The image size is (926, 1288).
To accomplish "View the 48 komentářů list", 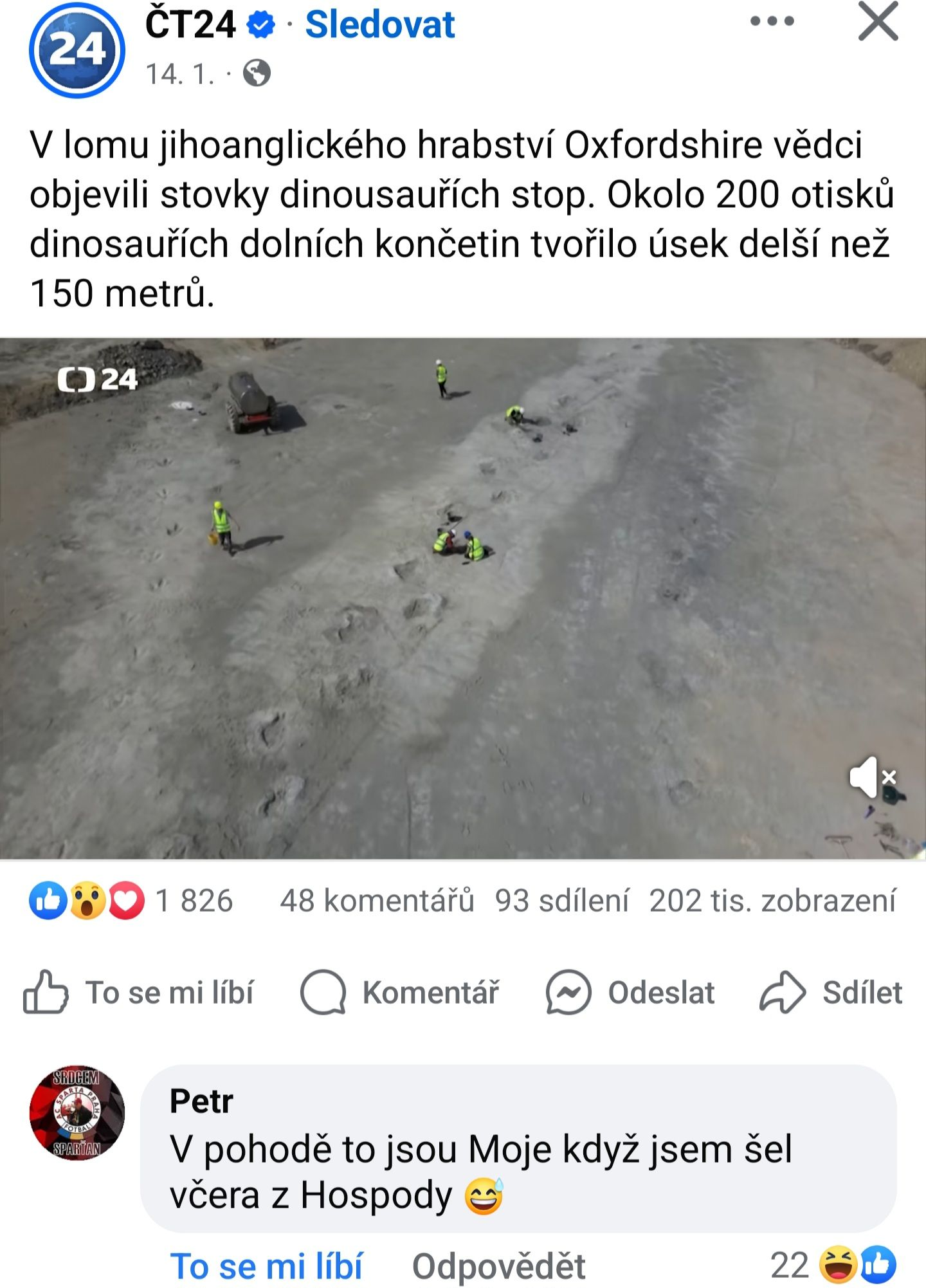I will coord(377,901).
